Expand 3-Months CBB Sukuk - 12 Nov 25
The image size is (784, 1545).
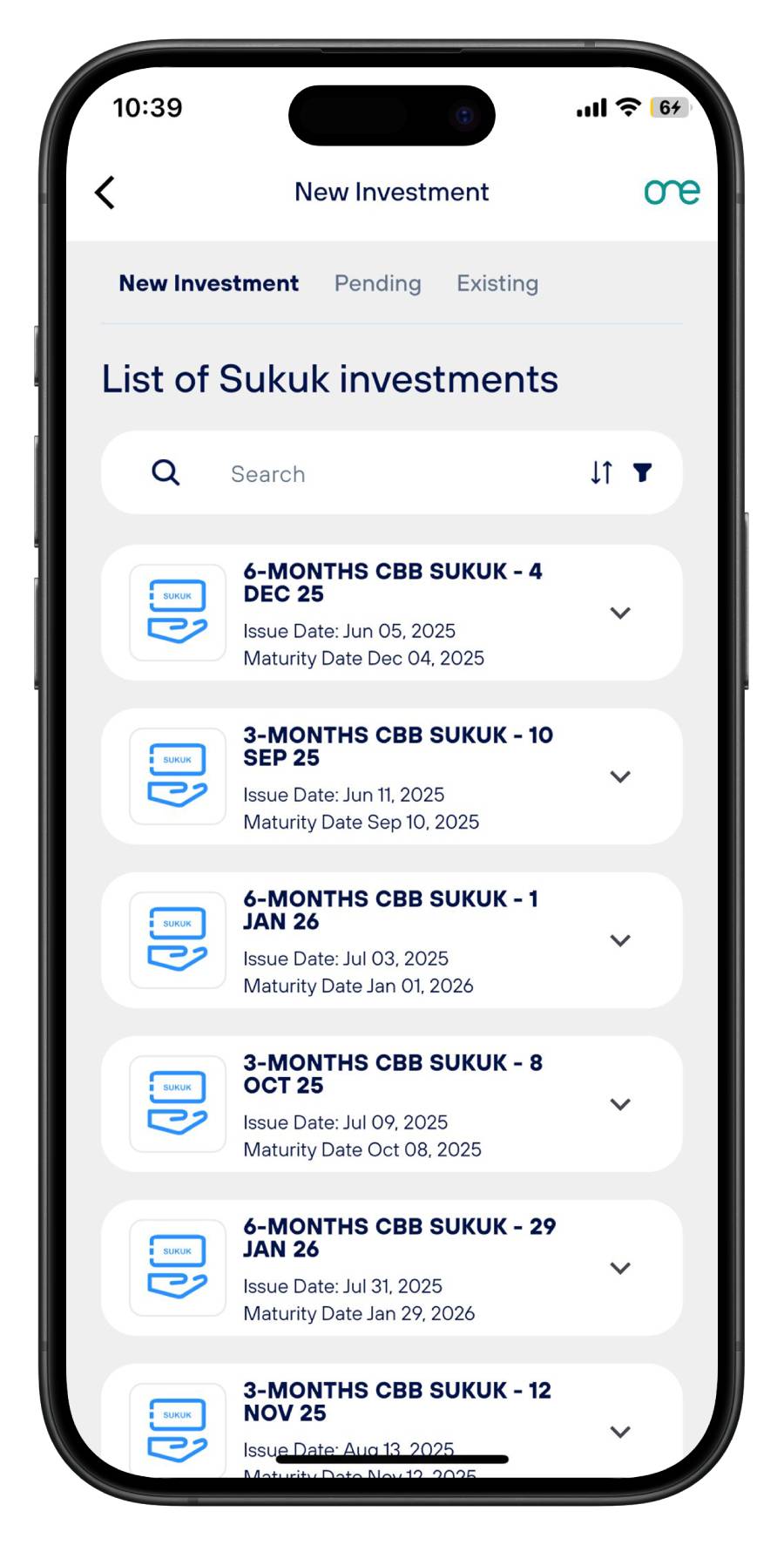point(619,1432)
